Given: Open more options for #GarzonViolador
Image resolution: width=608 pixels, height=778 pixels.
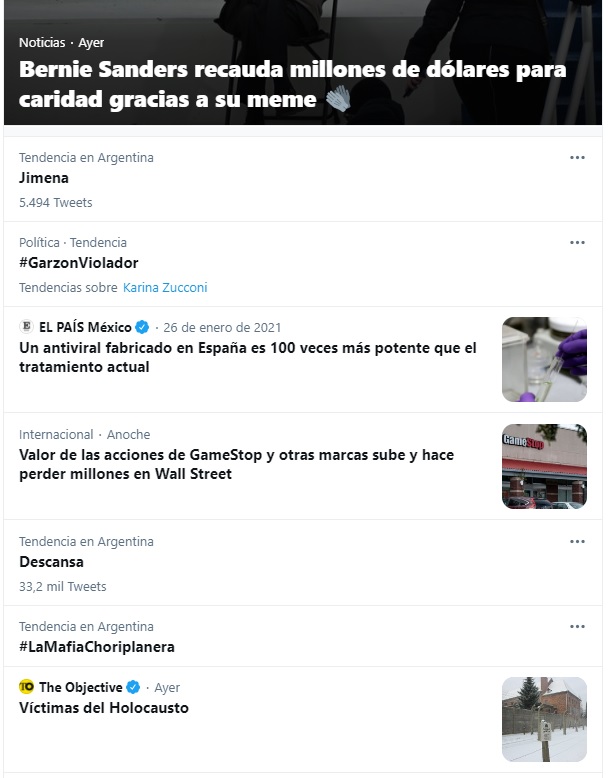Looking at the screenshot, I should pyautogui.click(x=577, y=243).
